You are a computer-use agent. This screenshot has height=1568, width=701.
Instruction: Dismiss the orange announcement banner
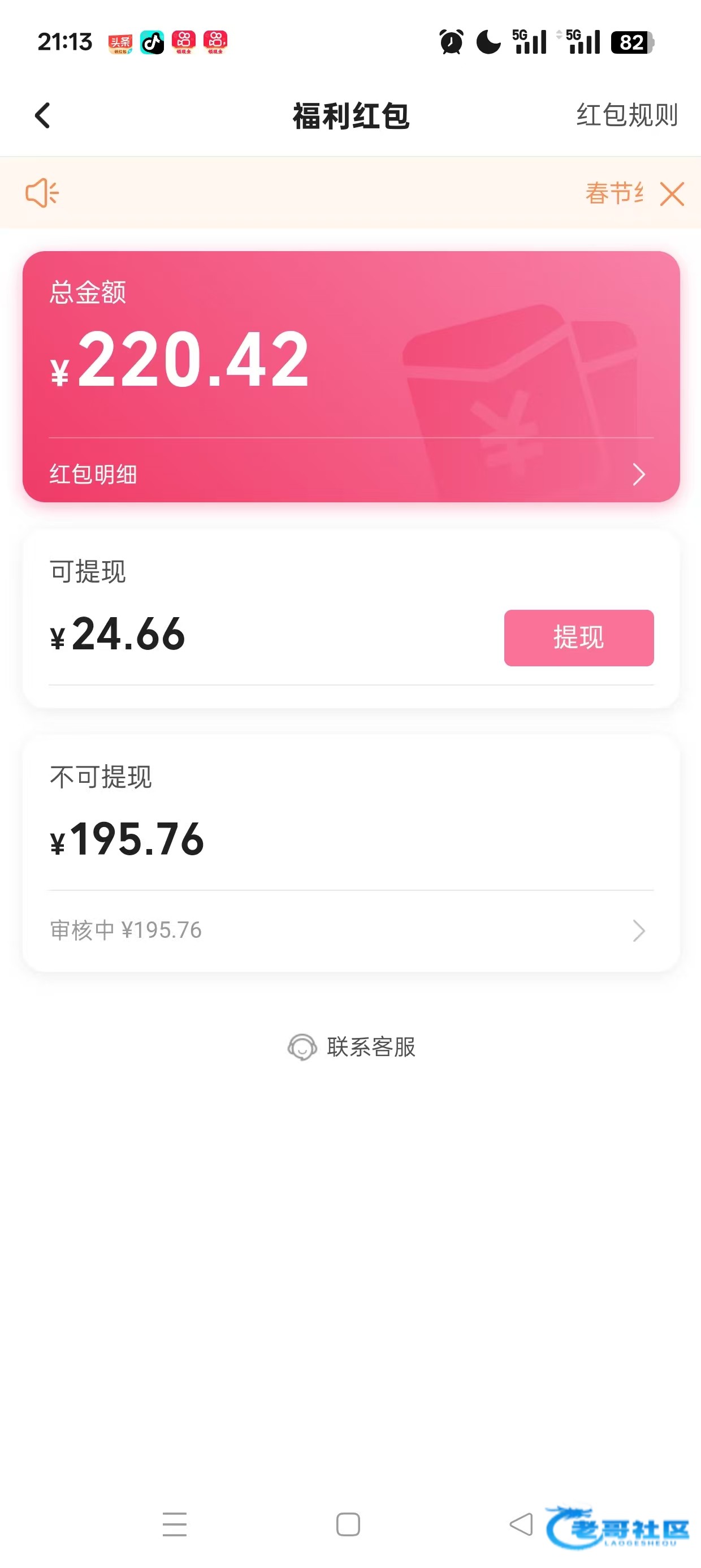click(672, 194)
